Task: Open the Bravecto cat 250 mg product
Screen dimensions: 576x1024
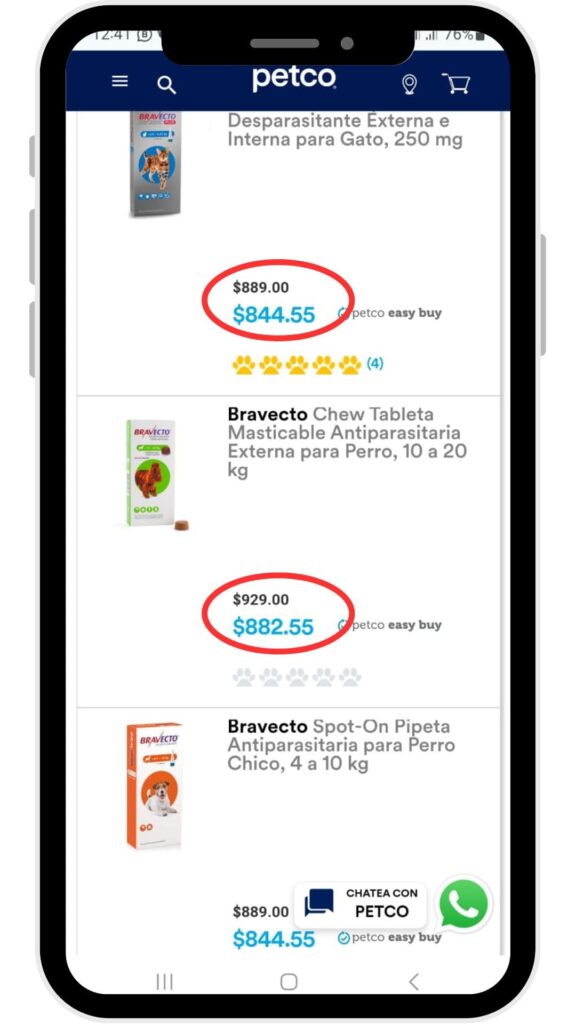Action: click(x=345, y=130)
